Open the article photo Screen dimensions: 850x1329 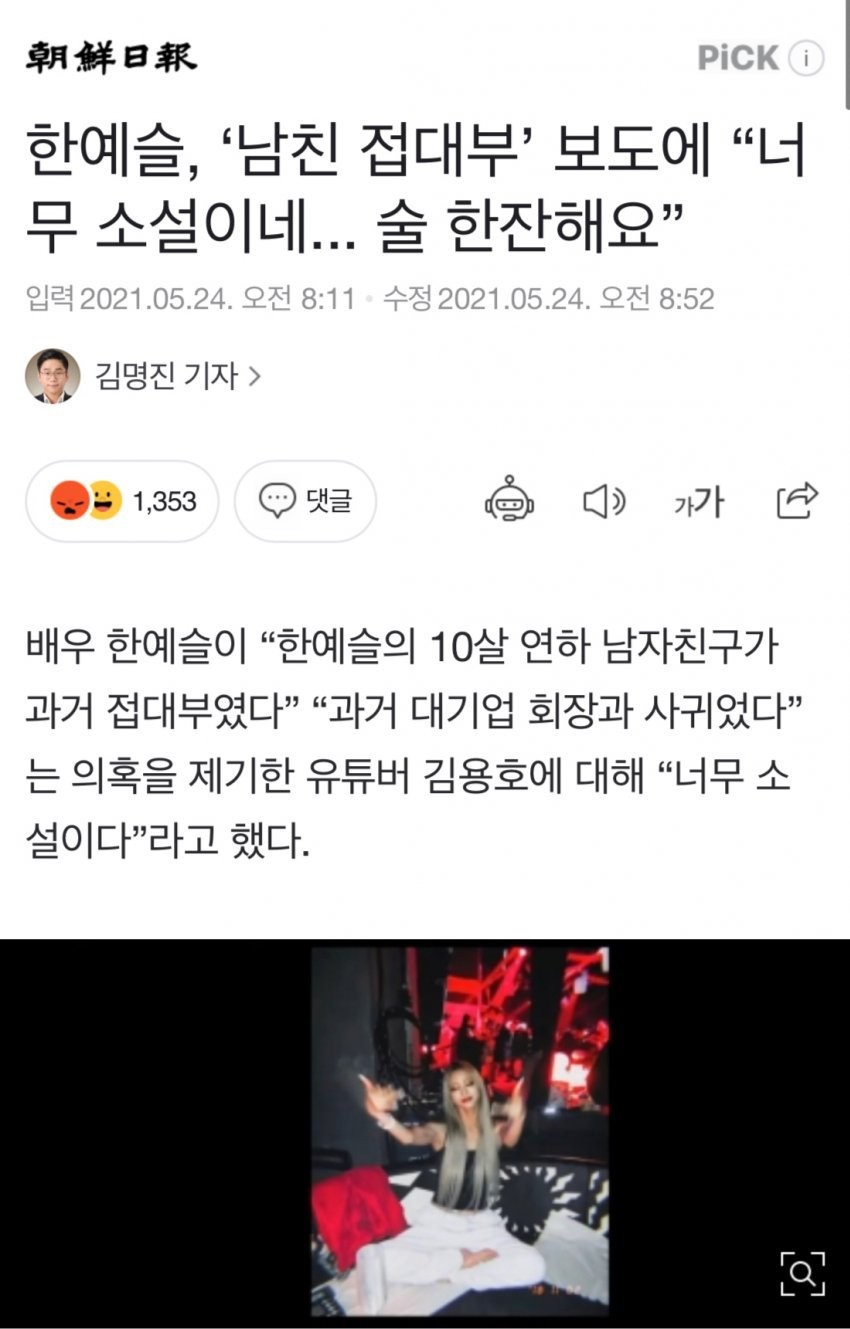click(460, 1130)
